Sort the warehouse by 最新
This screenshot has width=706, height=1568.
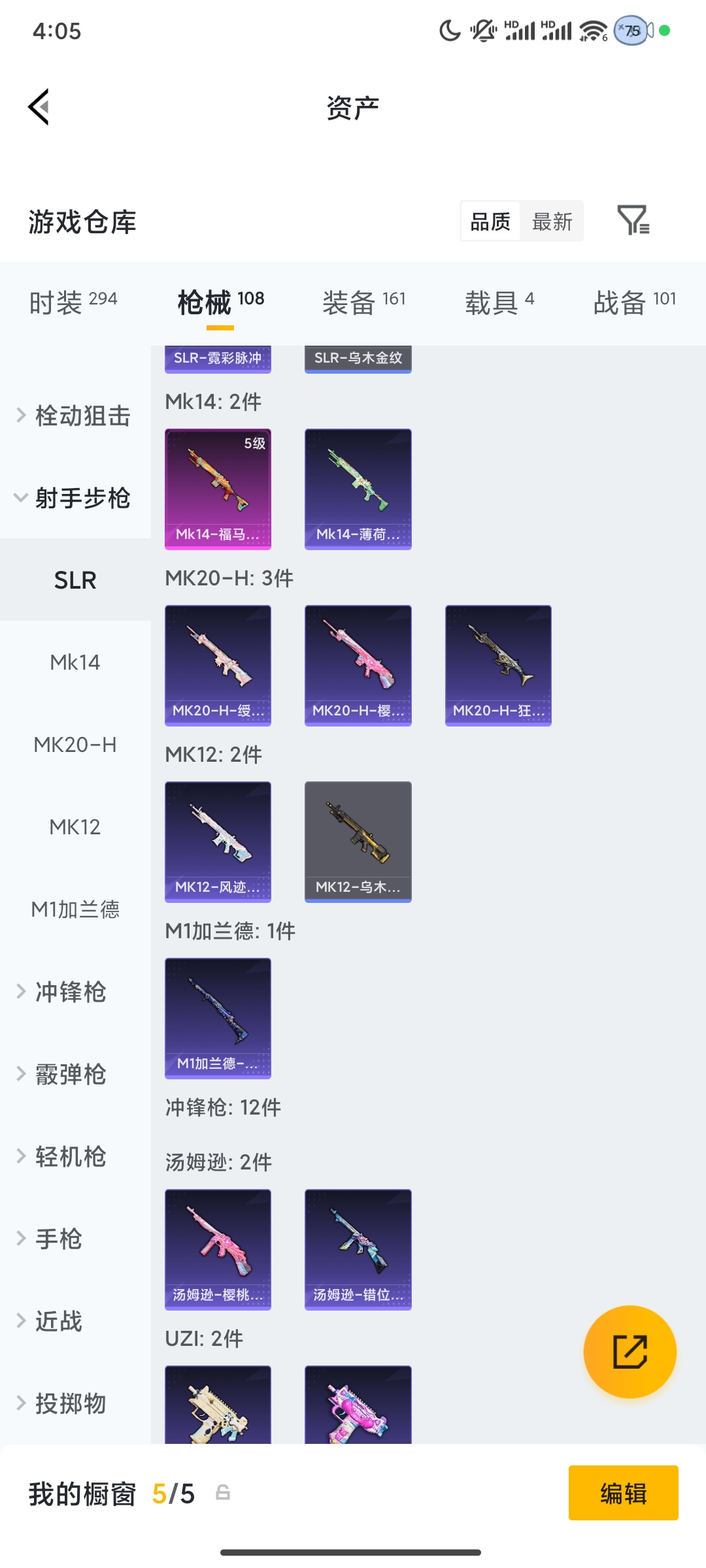552,222
